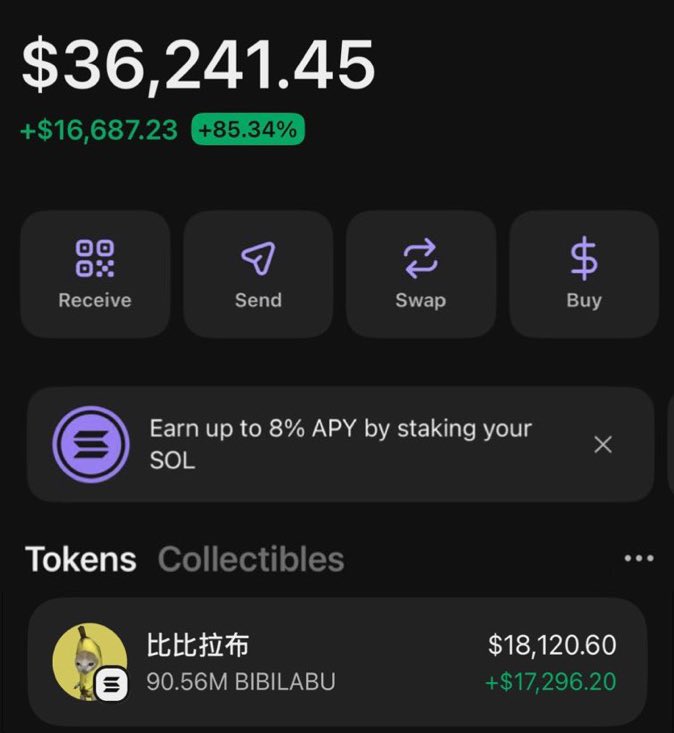Open the SOL staking banner
This screenshot has height=733, width=674.
pyautogui.click(x=340, y=444)
